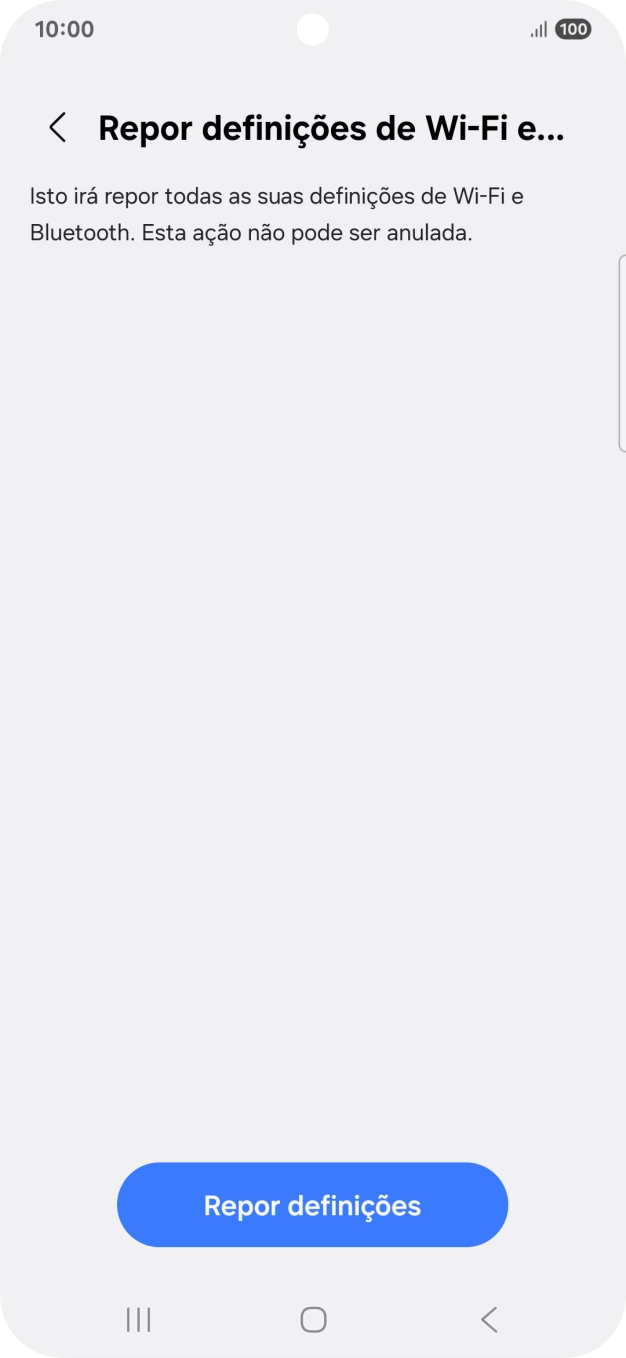Tap the system back button
Viewport: 626px width, 1358px height.
(488, 1319)
